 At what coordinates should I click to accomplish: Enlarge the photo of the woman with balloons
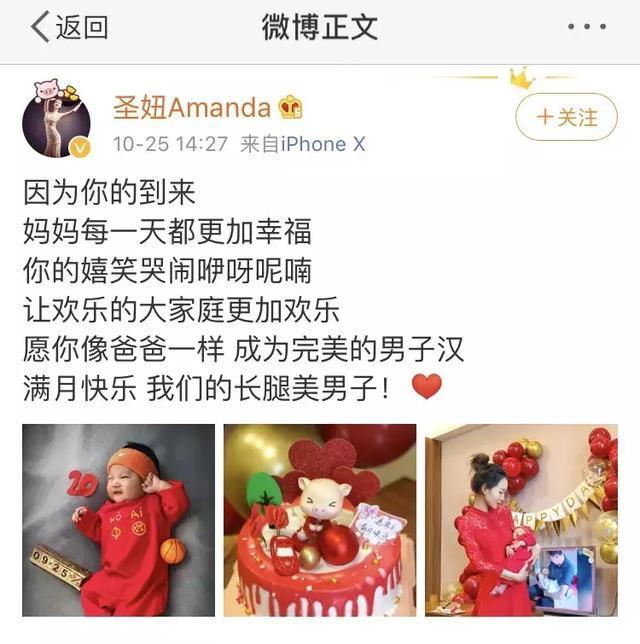click(521, 520)
